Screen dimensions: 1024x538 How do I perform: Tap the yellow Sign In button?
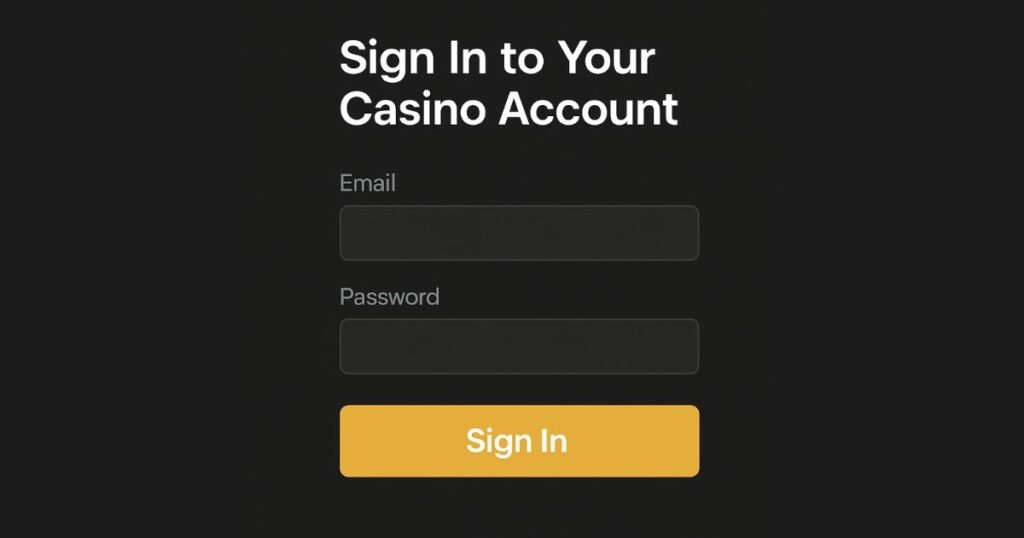[519, 441]
